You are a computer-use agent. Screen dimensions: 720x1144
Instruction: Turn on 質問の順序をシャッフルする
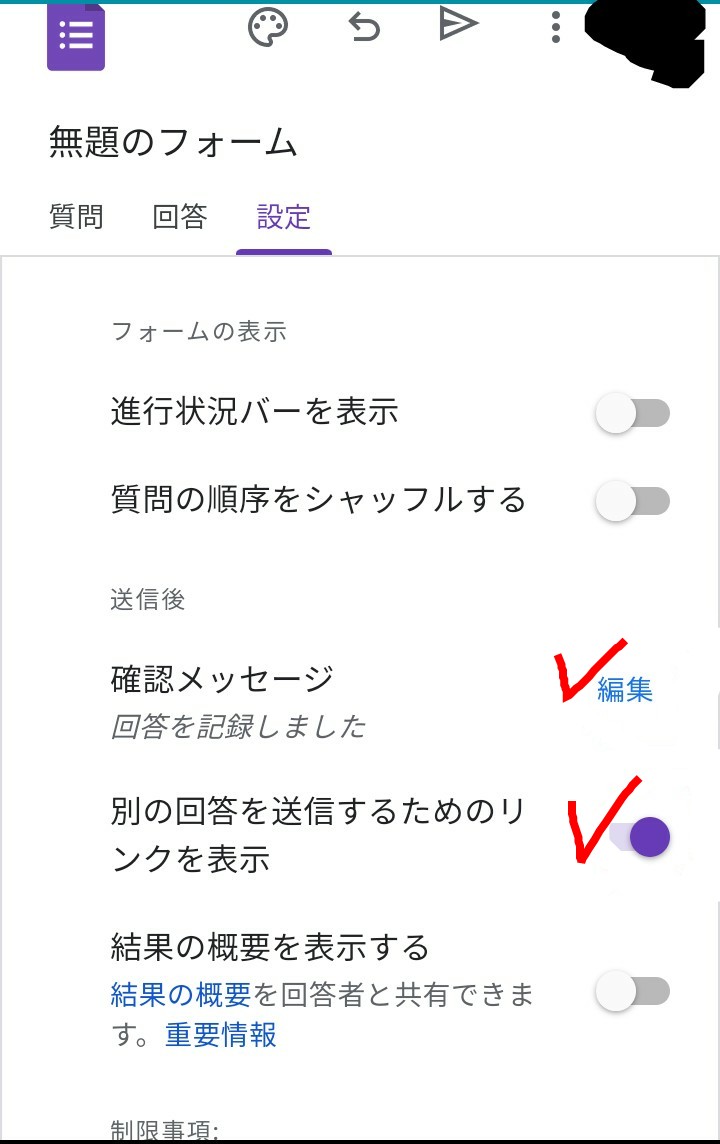click(x=632, y=501)
